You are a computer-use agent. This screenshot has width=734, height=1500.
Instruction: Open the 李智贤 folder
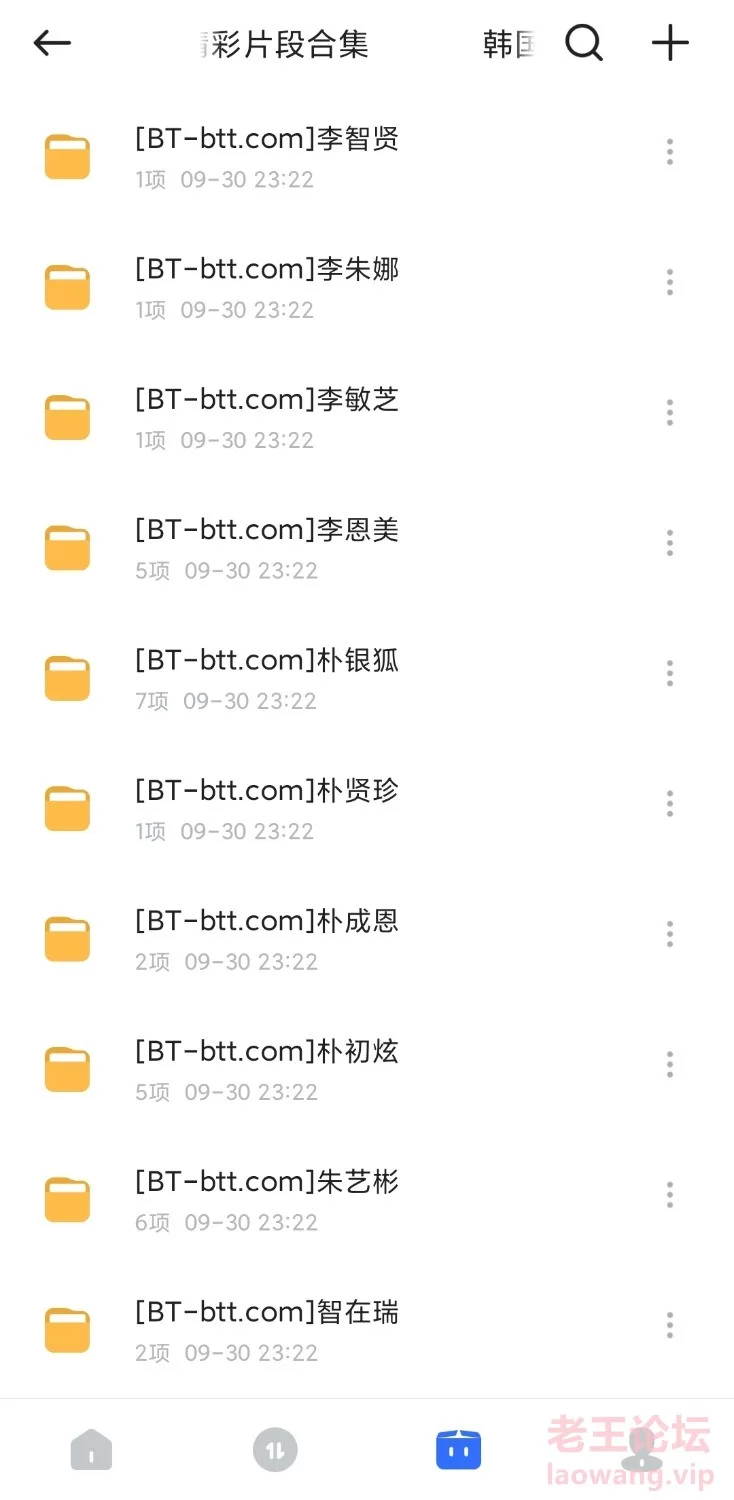coord(367,157)
